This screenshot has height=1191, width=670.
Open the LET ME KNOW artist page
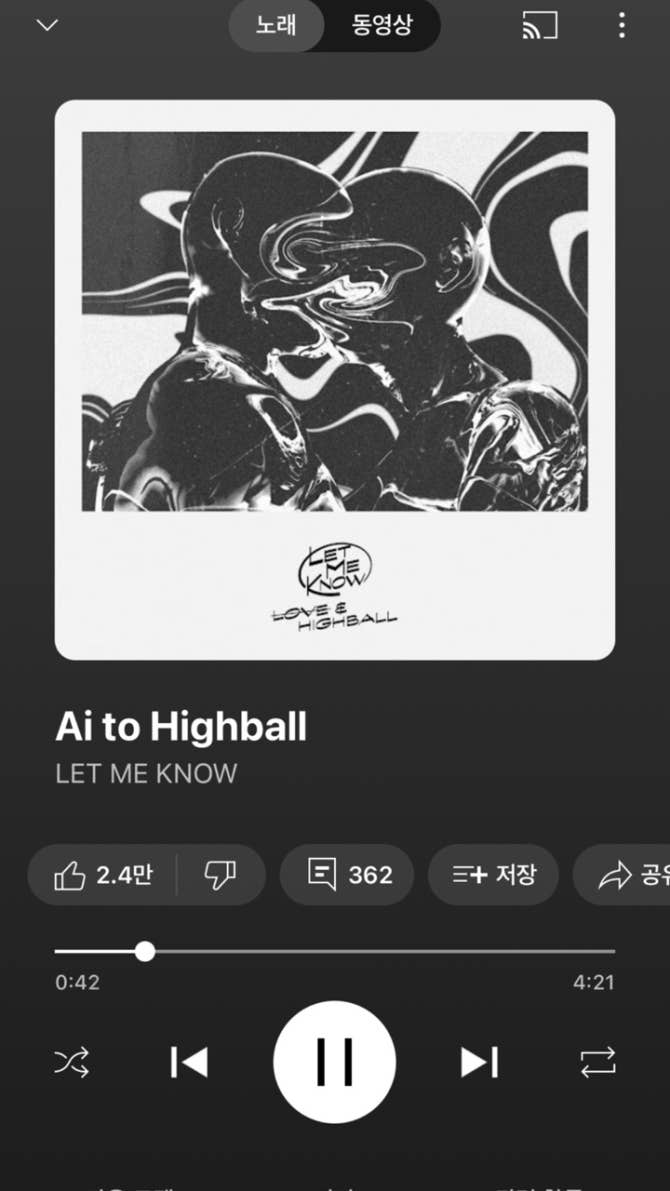(146, 773)
